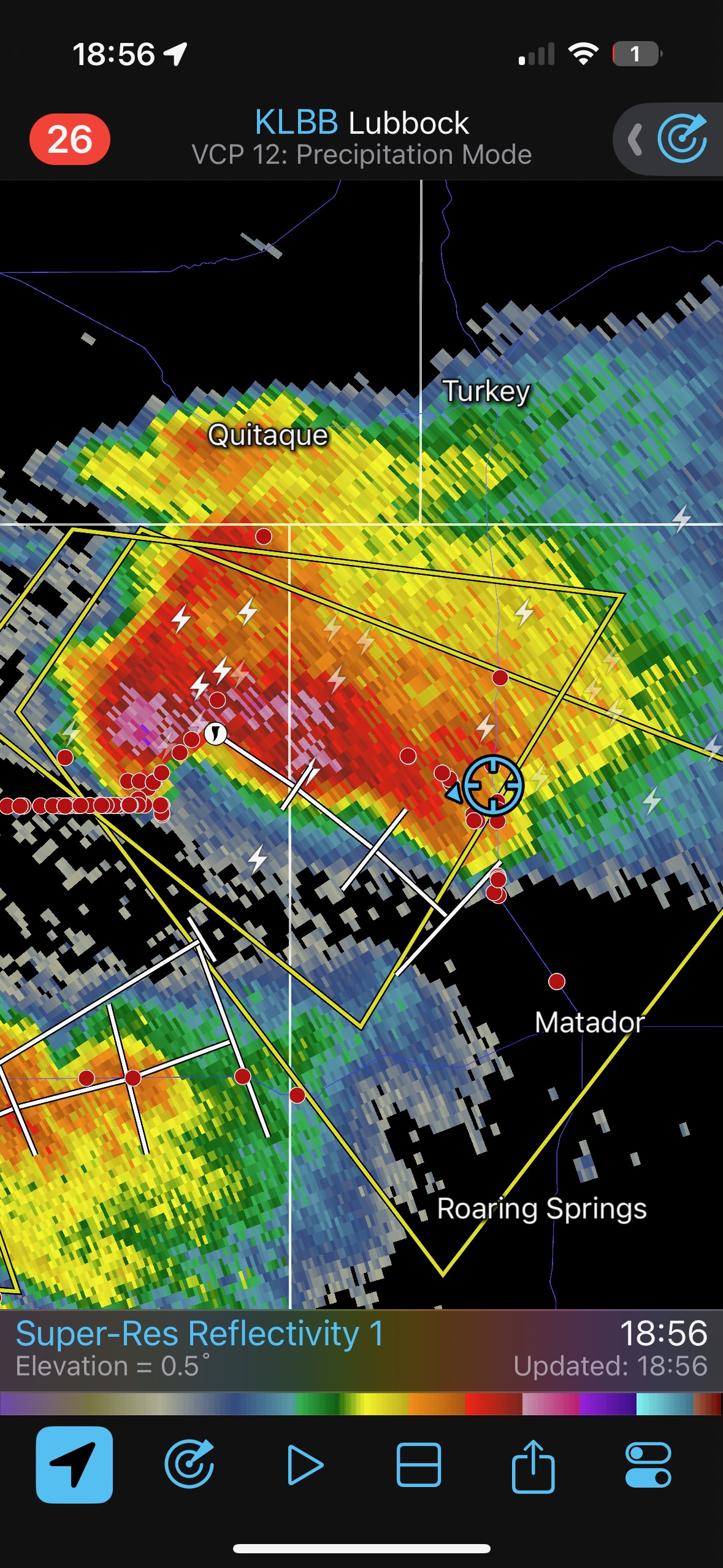Open the 26 warnings badge

(x=70, y=139)
